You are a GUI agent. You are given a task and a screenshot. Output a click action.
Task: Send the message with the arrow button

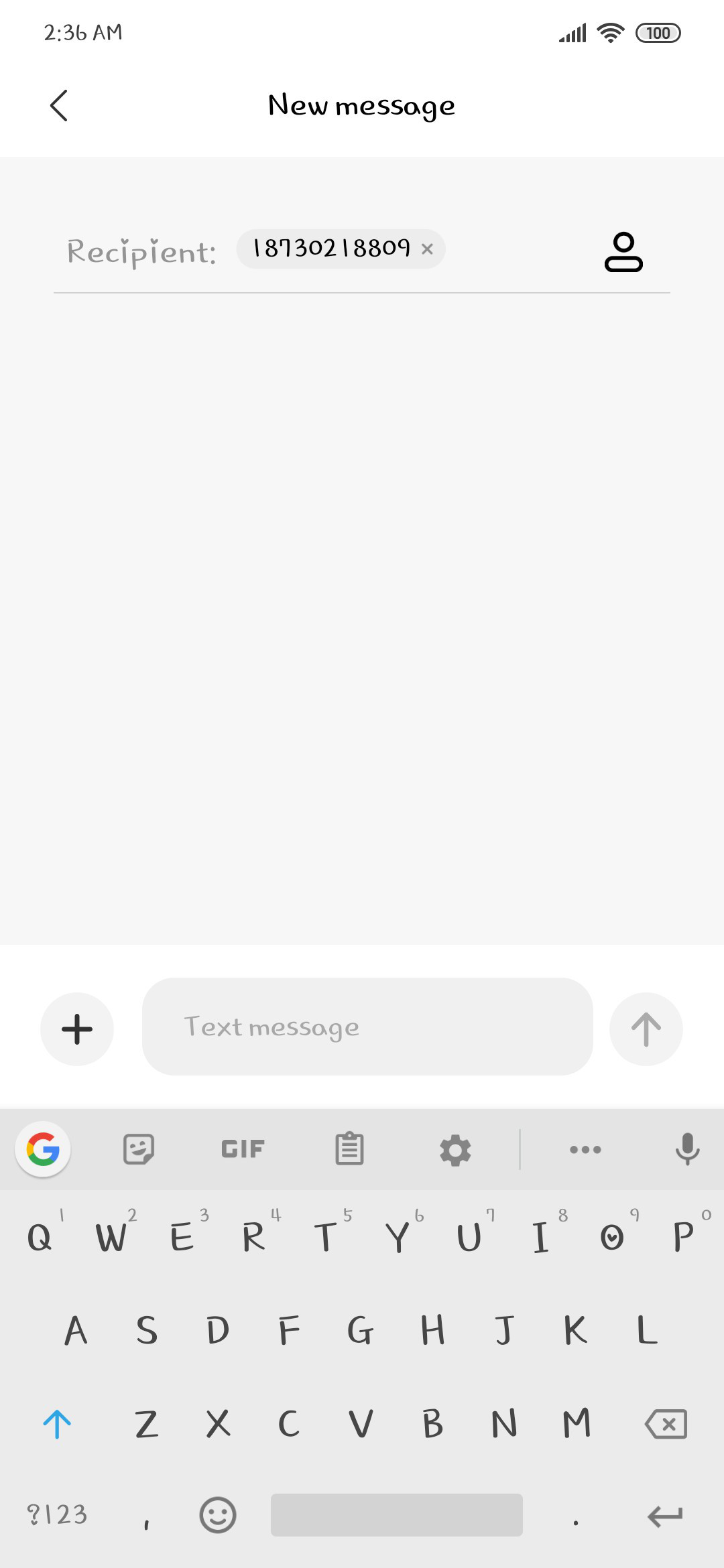[x=646, y=1029]
